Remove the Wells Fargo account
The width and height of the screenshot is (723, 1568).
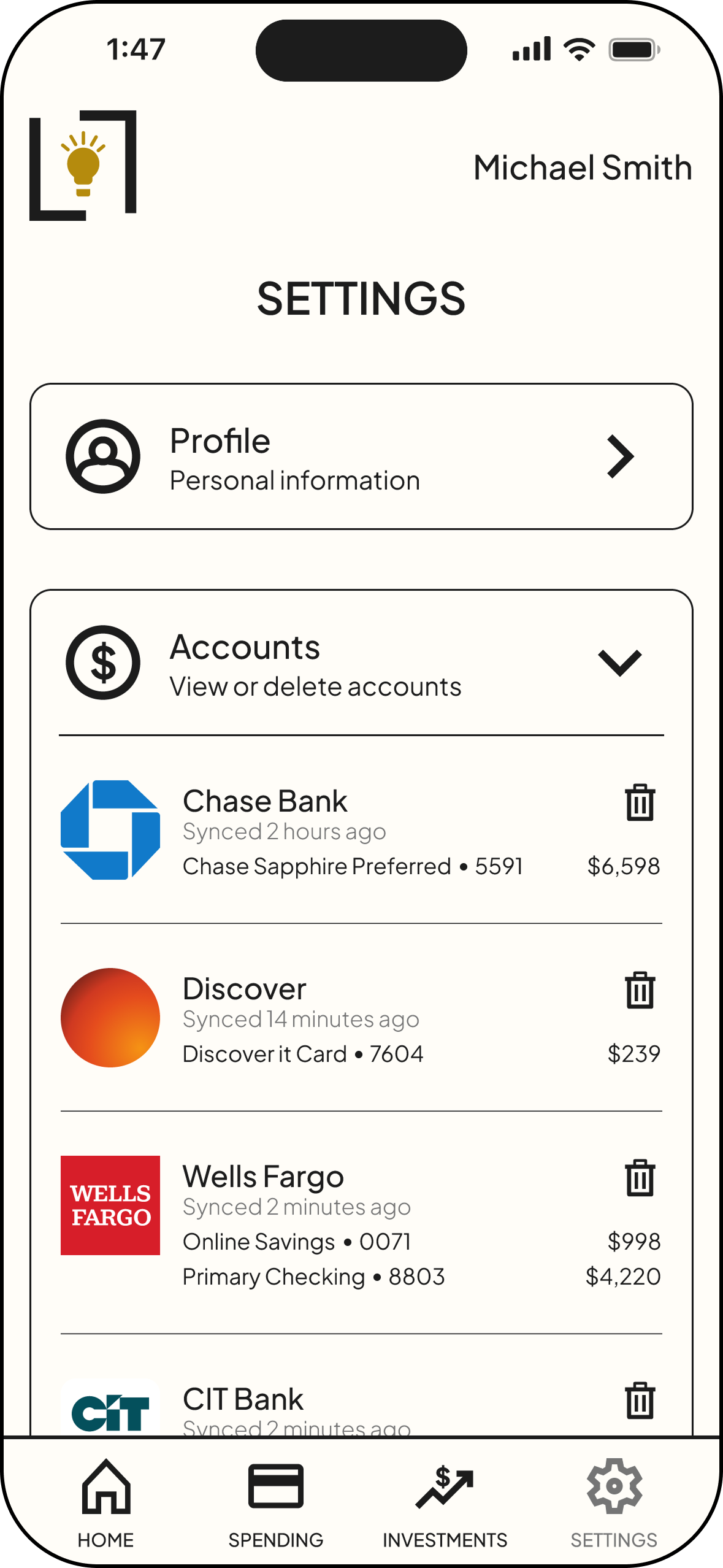coord(640,1178)
